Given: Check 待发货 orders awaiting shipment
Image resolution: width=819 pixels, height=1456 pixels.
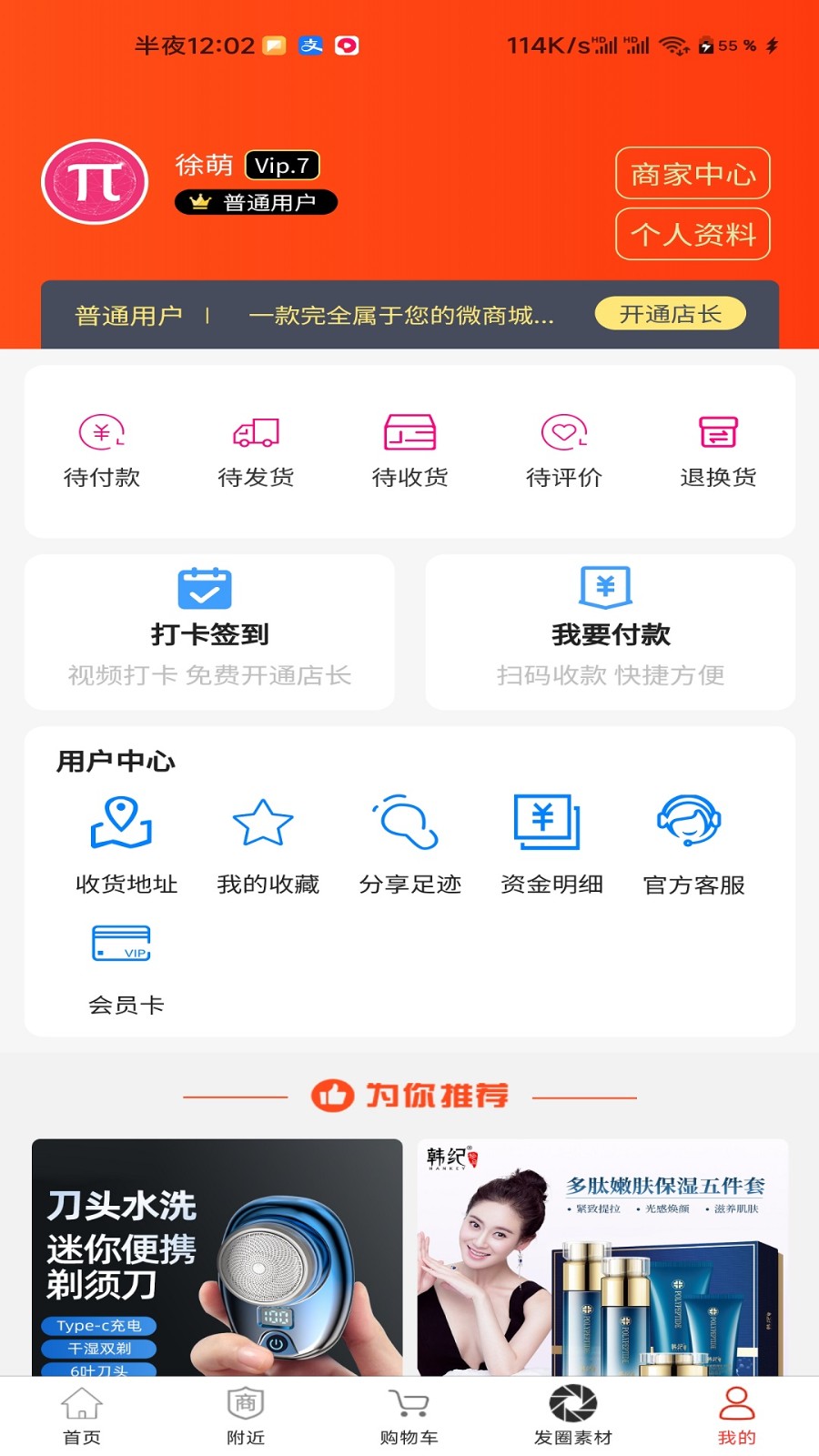Looking at the screenshot, I should click(x=256, y=450).
